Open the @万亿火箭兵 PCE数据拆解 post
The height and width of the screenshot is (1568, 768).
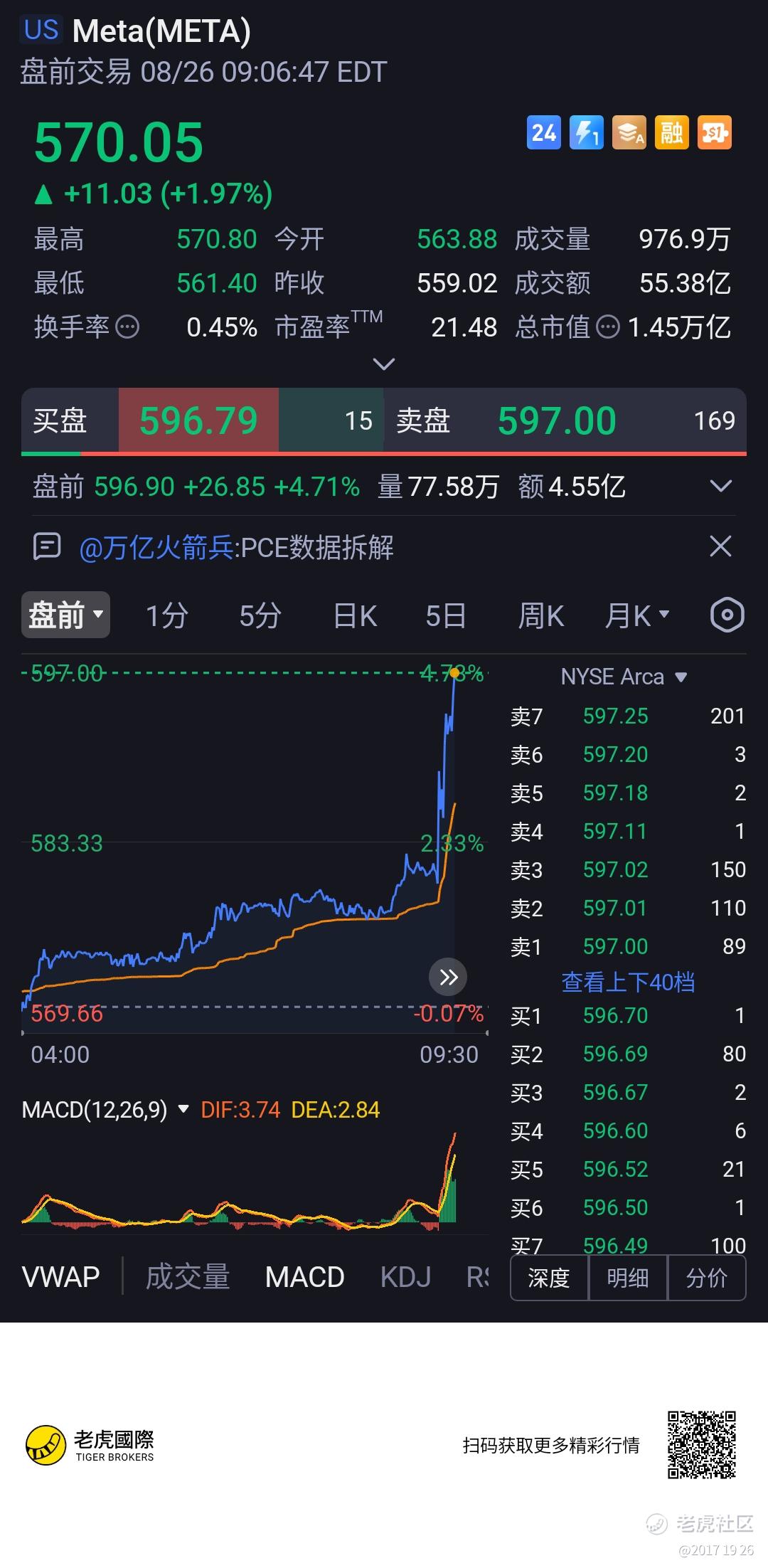237,548
